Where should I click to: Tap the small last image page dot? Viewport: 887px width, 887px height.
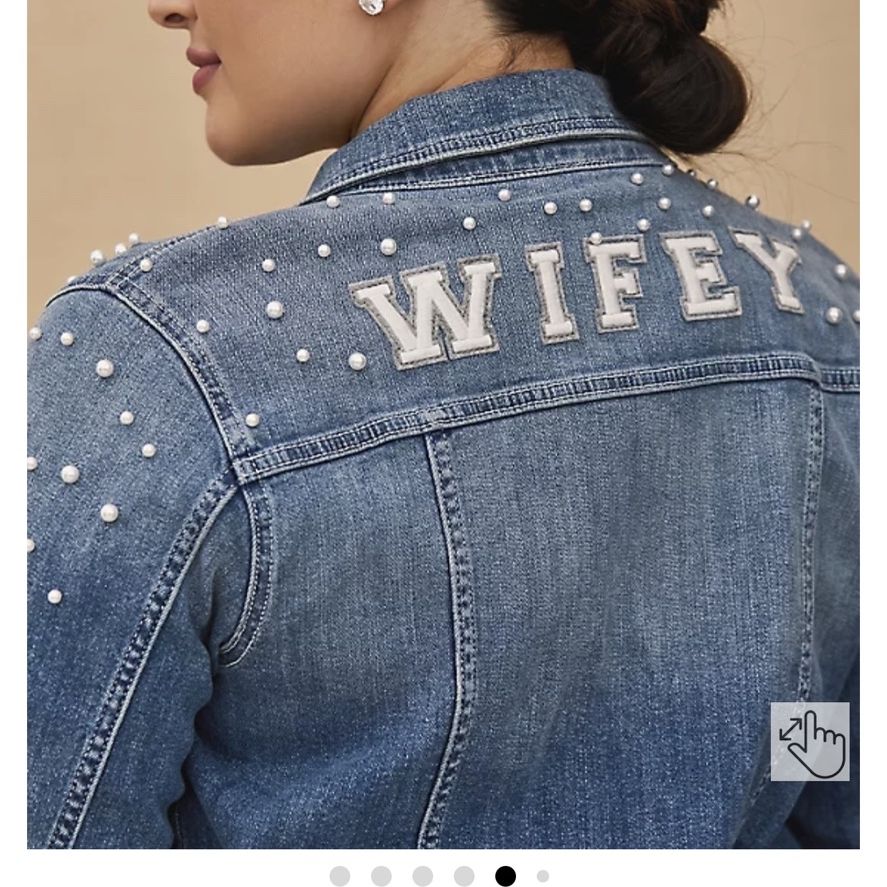point(542,876)
